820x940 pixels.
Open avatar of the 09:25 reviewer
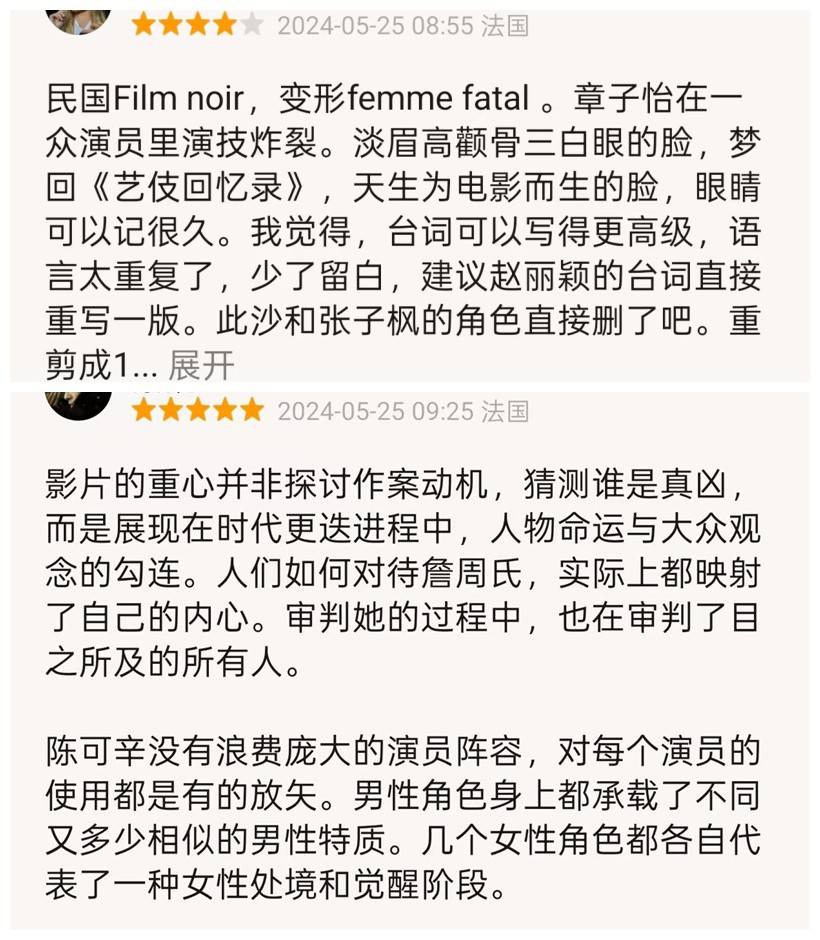click(x=78, y=404)
